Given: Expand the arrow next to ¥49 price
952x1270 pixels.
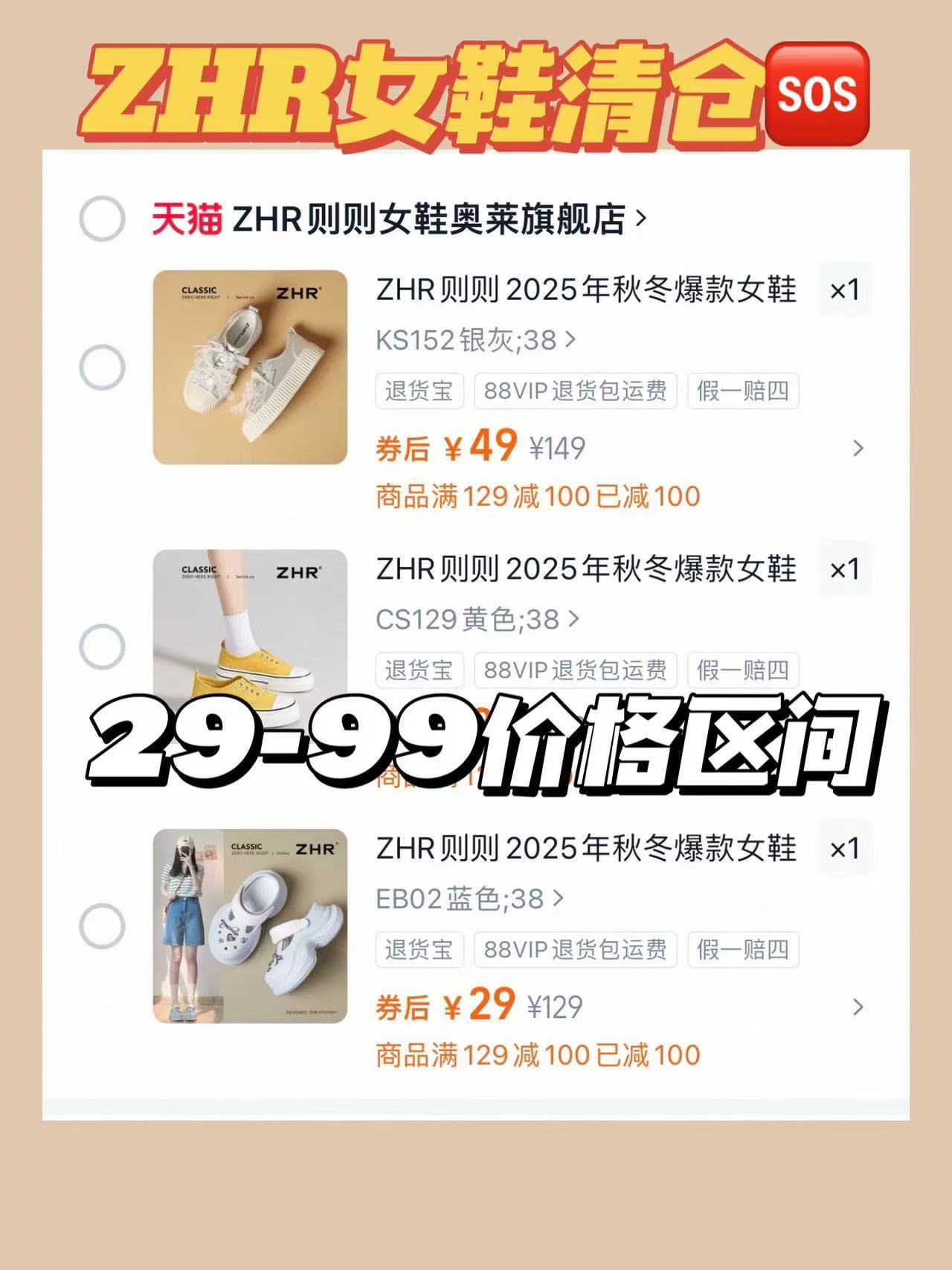Looking at the screenshot, I should point(857,446).
